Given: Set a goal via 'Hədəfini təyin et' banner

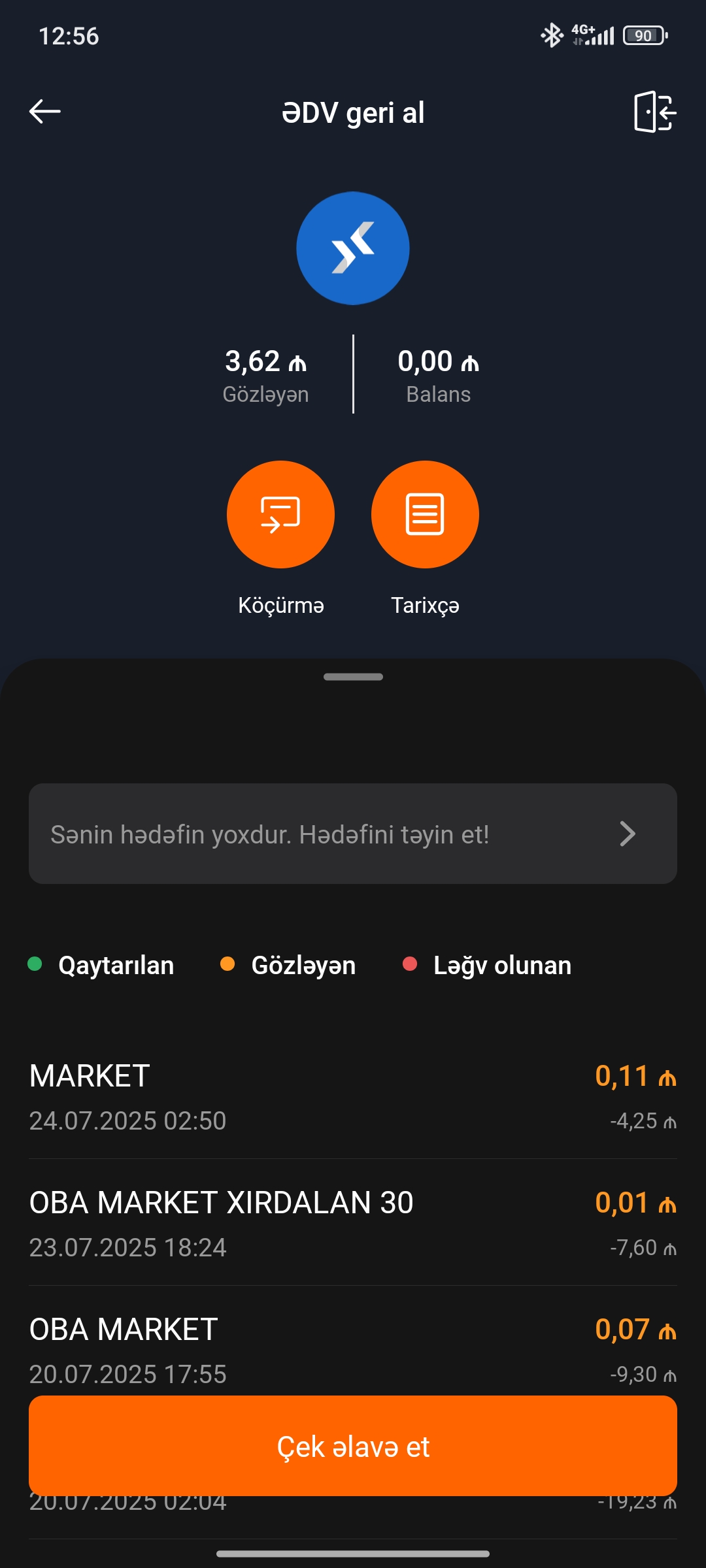Looking at the screenshot, I should coord(353,834).
